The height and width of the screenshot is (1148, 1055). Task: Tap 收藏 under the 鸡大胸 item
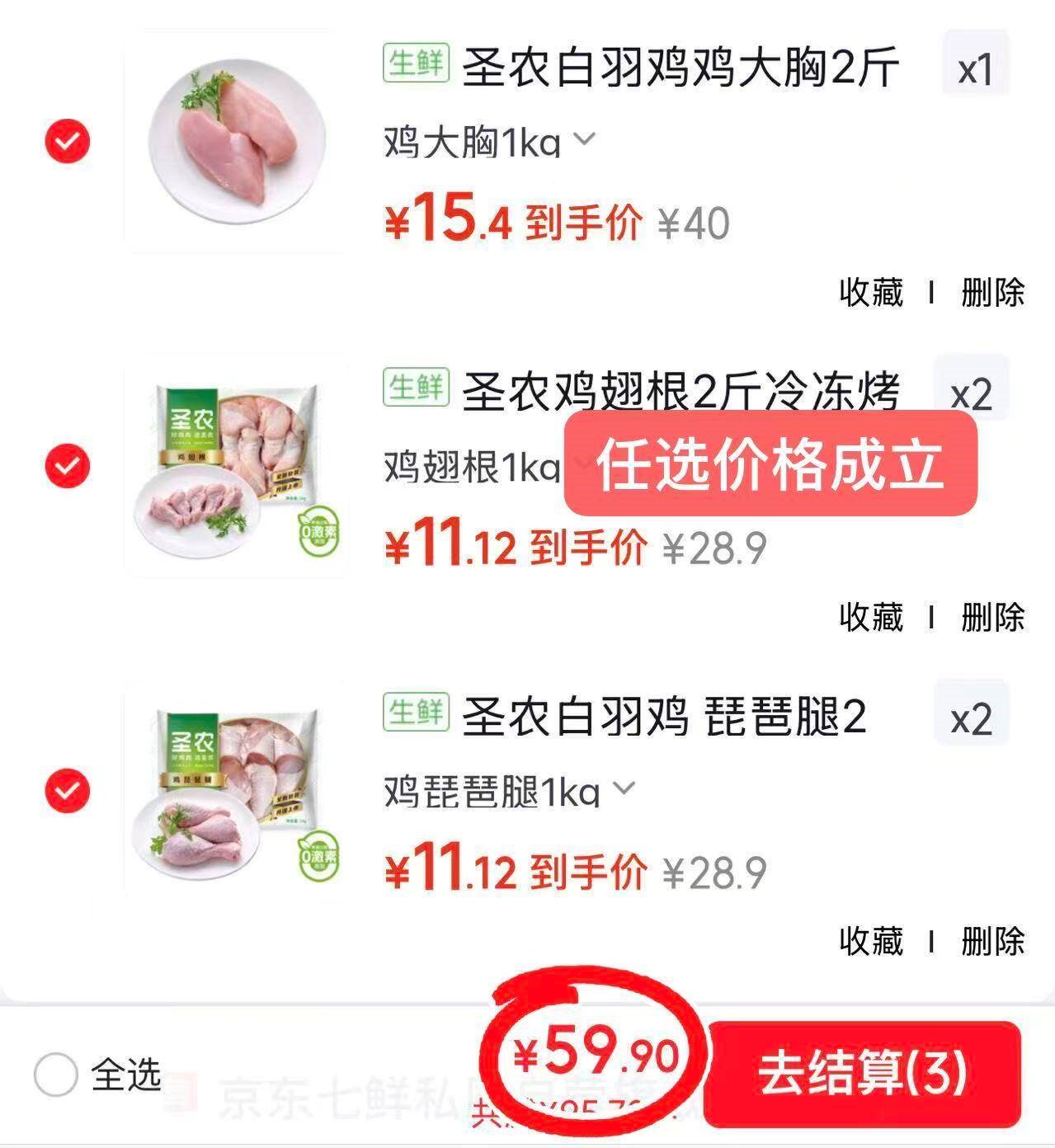tap(871, 292)
